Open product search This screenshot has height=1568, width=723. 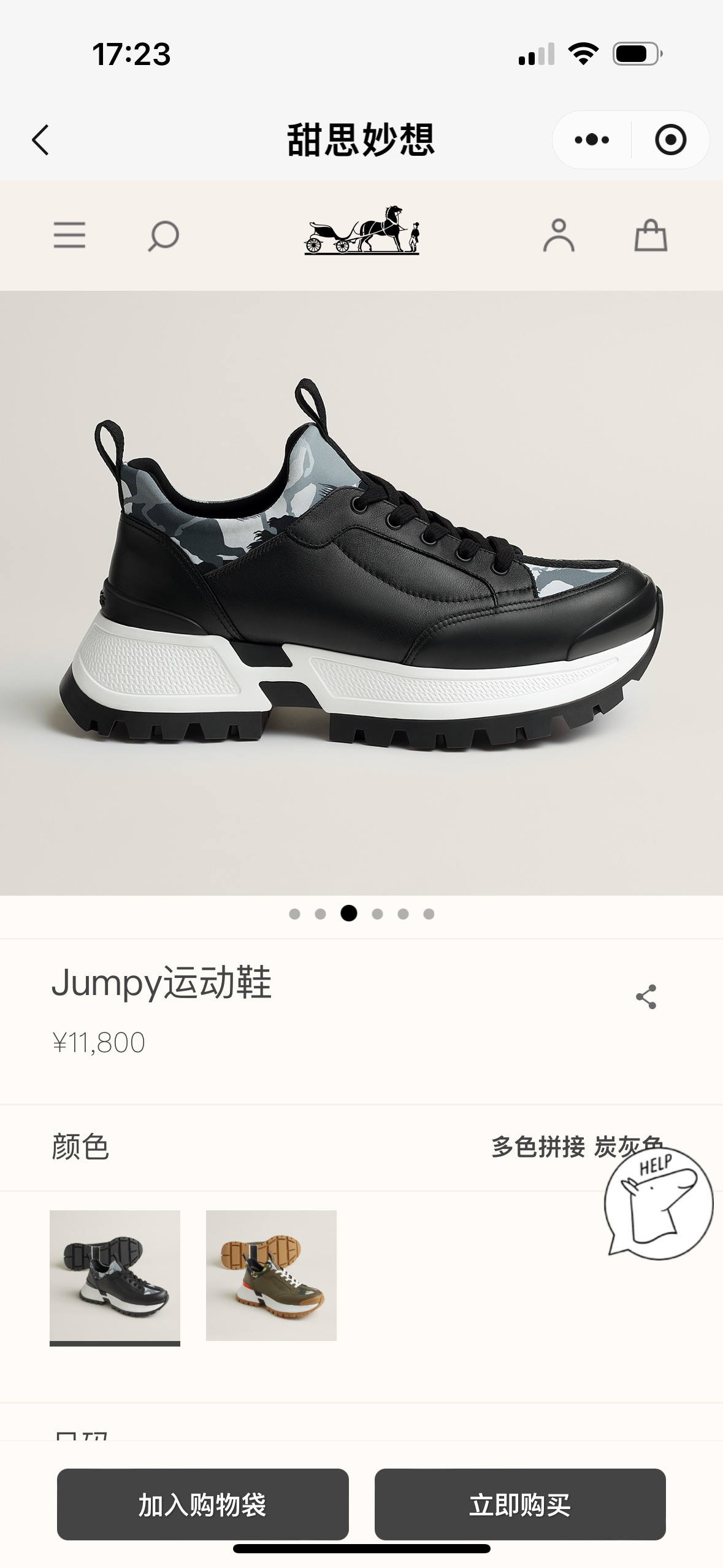(163, 236)
